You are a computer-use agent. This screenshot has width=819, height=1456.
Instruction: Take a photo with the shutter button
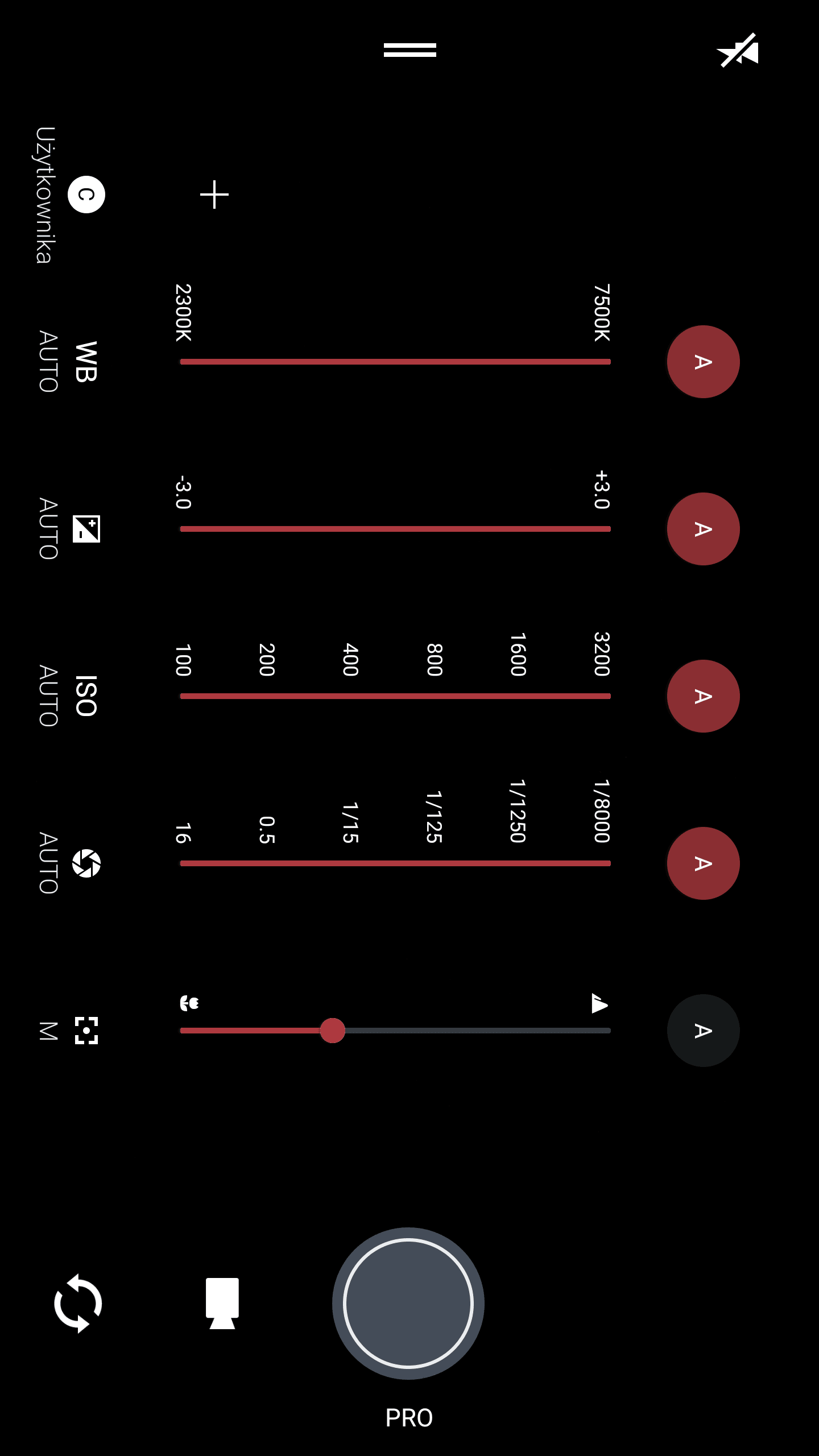coord(408,1303)
